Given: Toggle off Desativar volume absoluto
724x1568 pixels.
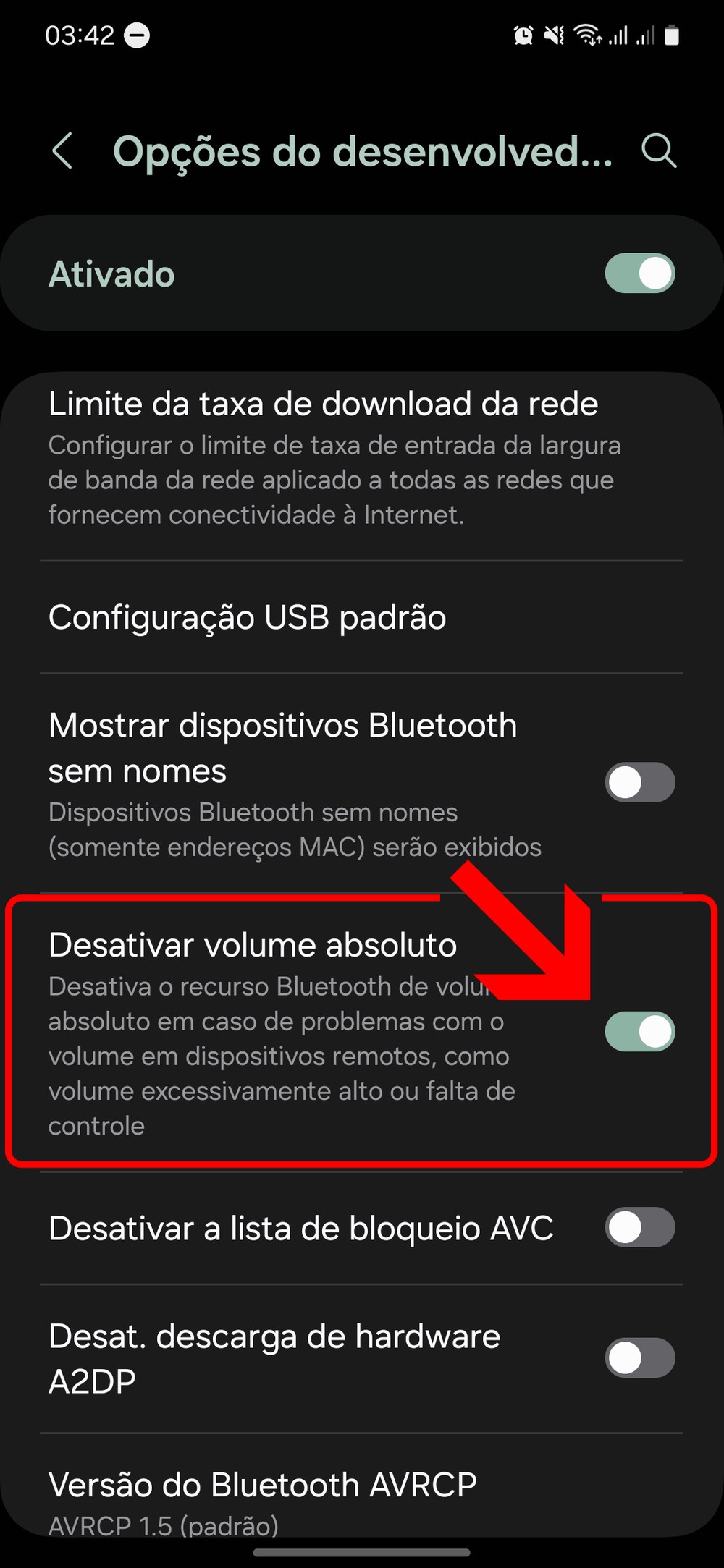Looking at the screenshot, I should coord(639,1031).
